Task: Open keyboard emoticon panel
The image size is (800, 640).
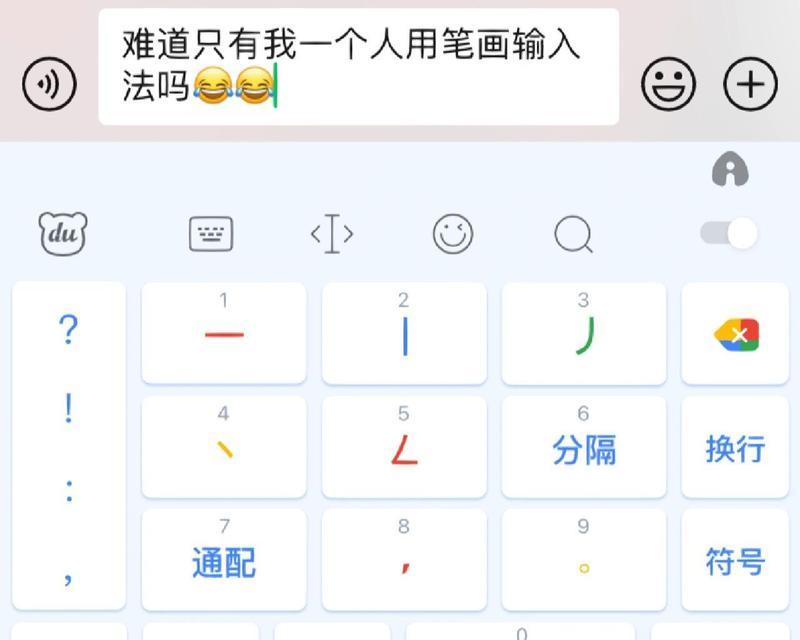Action: (x=453, y=234)
